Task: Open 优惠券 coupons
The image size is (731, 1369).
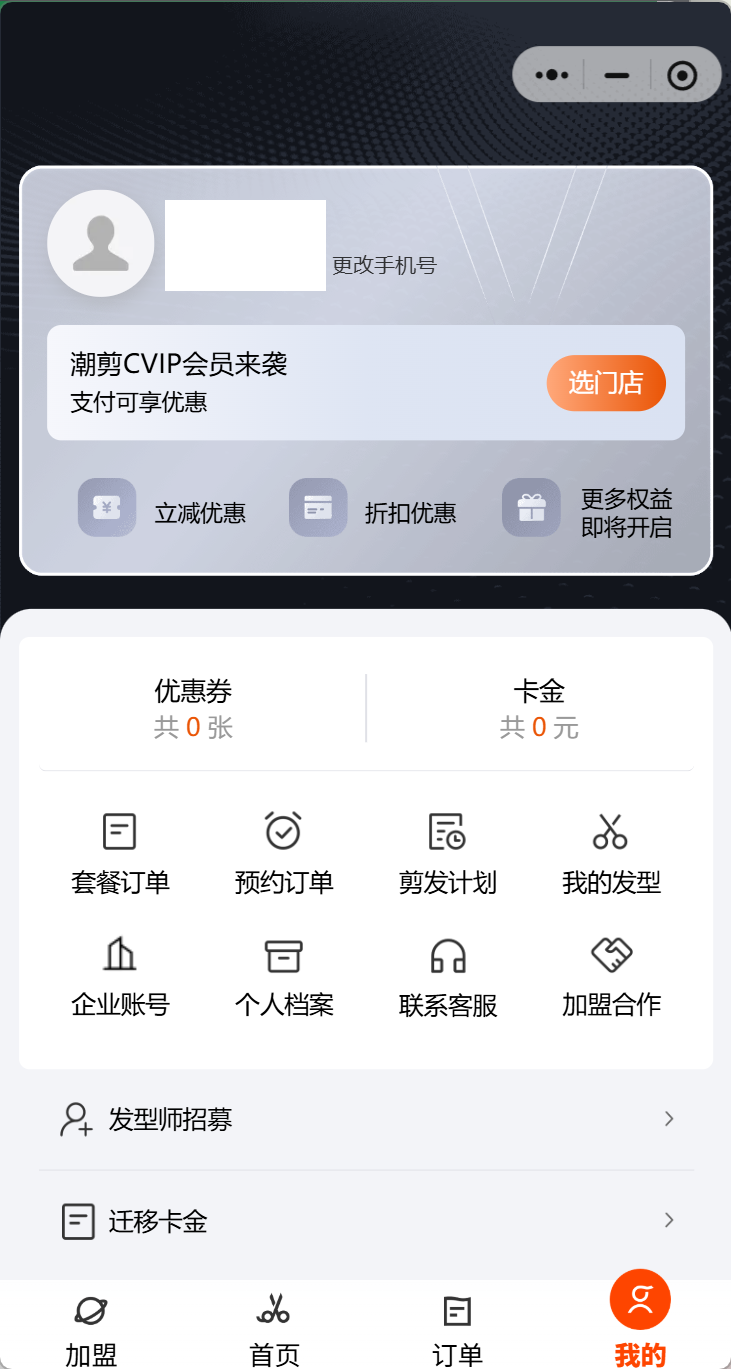Action: pos(193,708)
